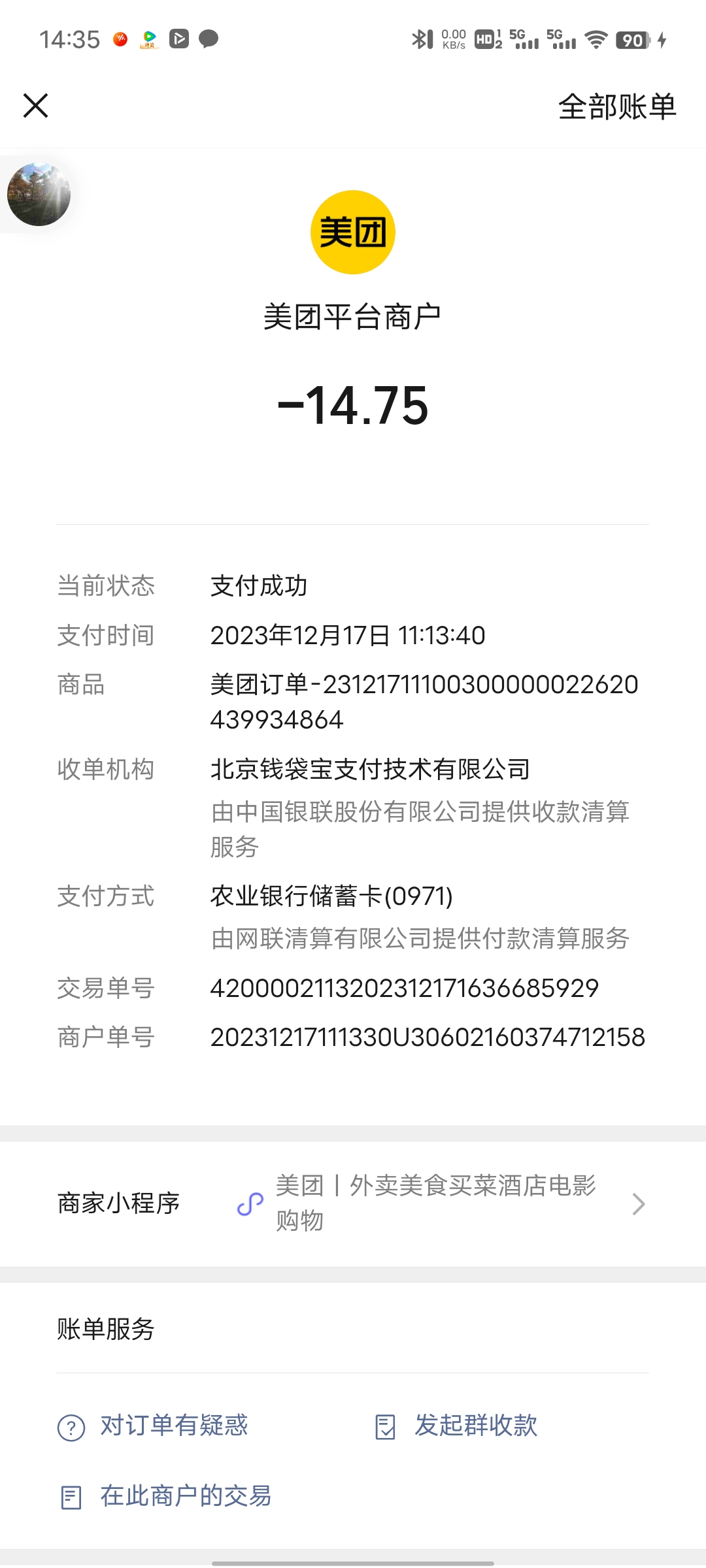View 在此商户的交易 history
The width and height of the screenshot is (706, 1568).
[166, 1496]
